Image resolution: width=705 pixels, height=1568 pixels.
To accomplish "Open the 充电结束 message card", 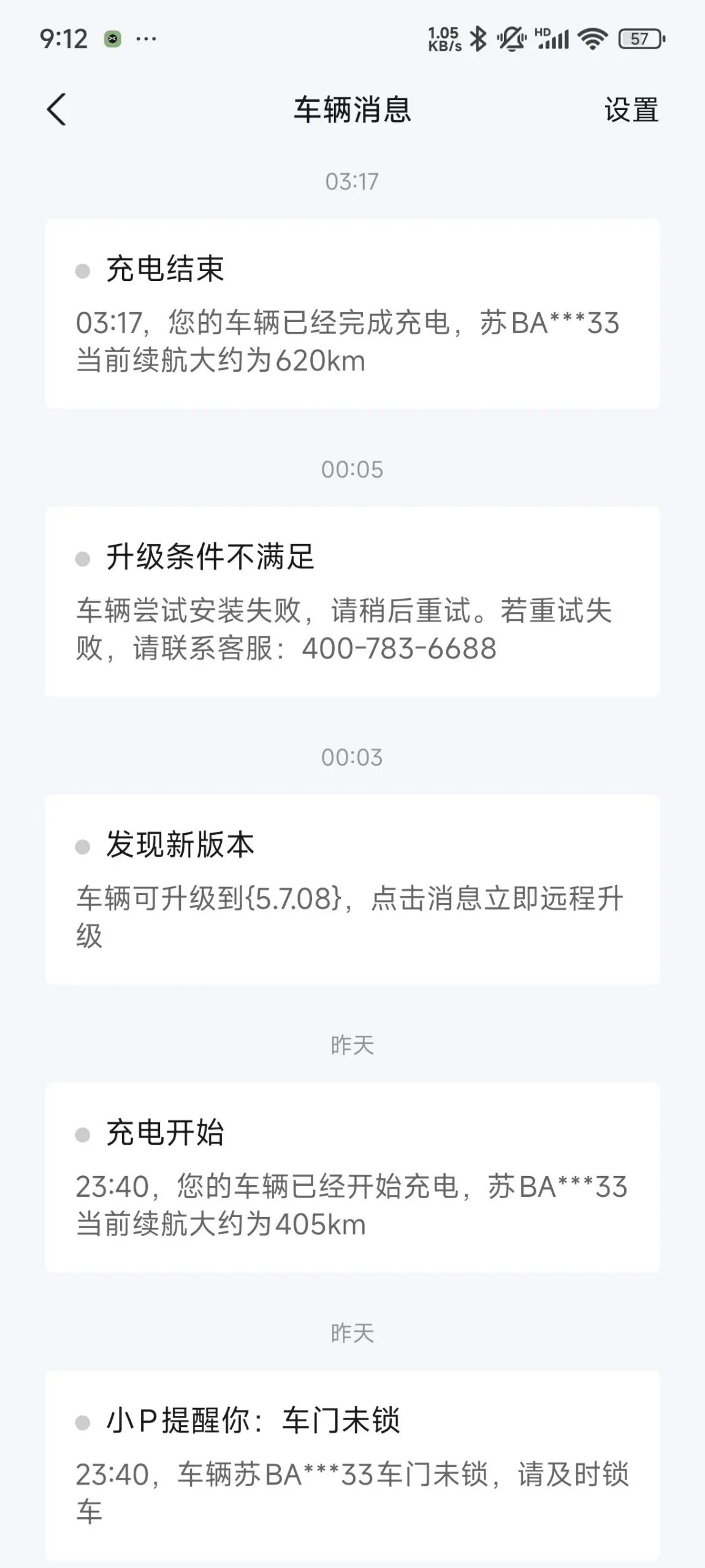I will [x=352, y=313].
